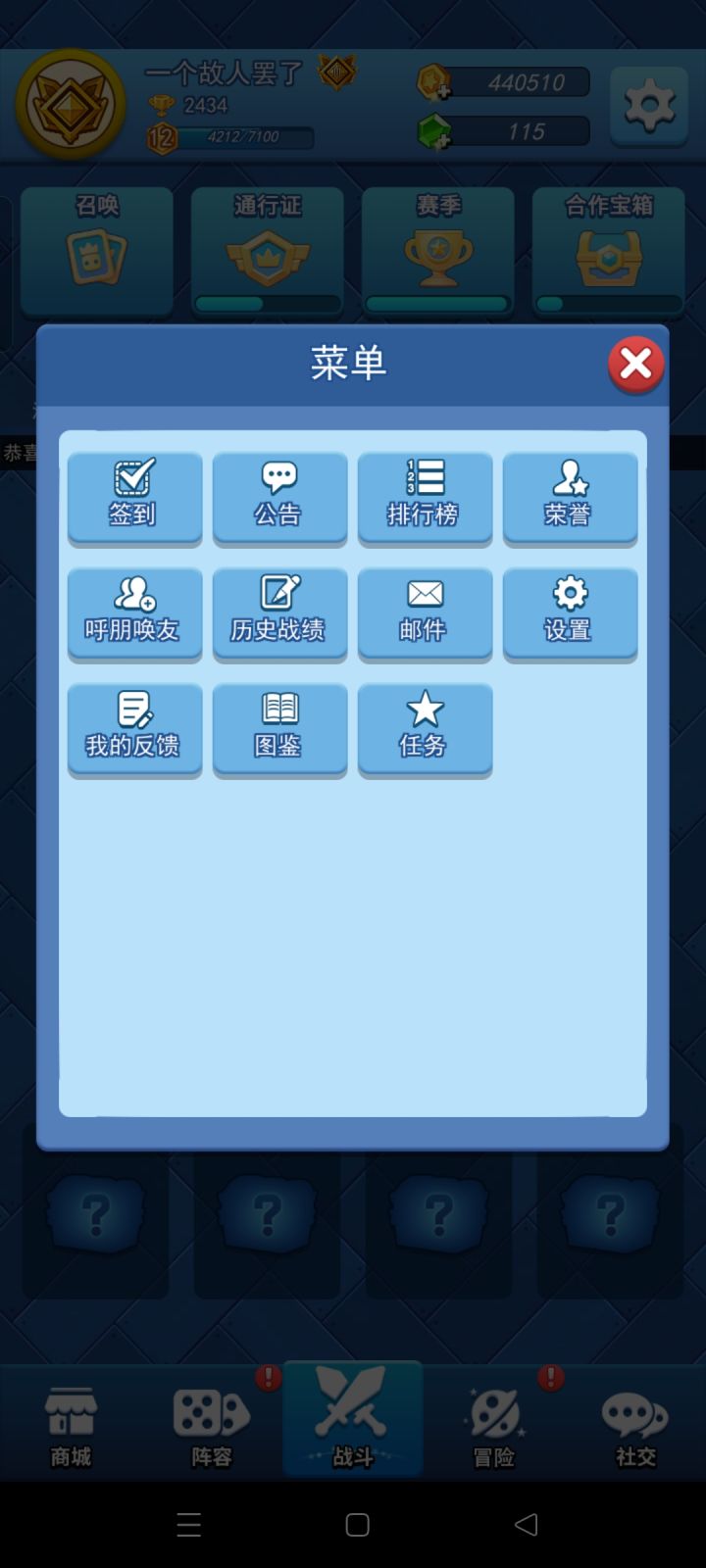706x1568 pixels.
Task: Browse the 图鉴 encyclopedia
Action: 279,727
